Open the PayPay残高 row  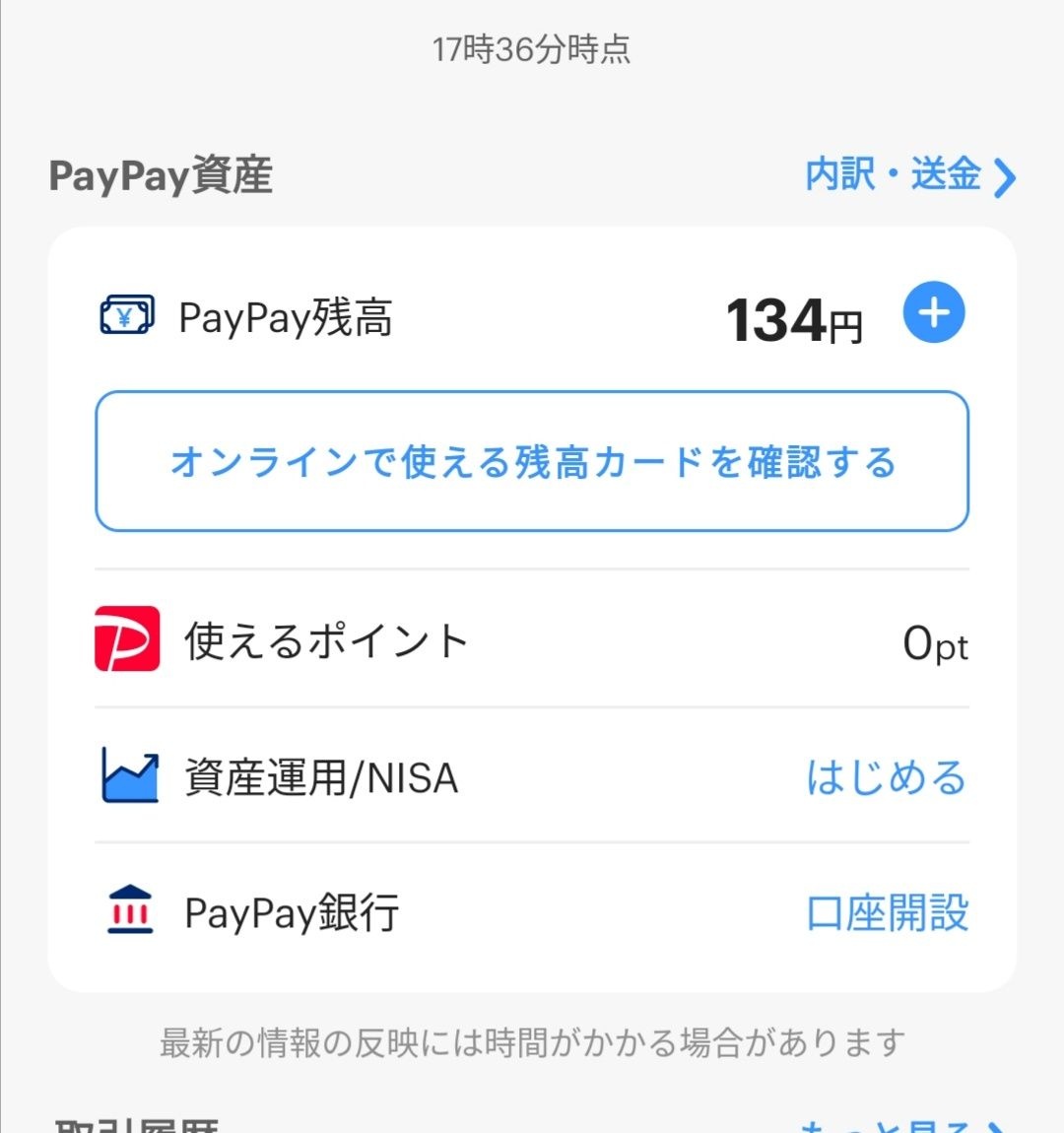286,318
